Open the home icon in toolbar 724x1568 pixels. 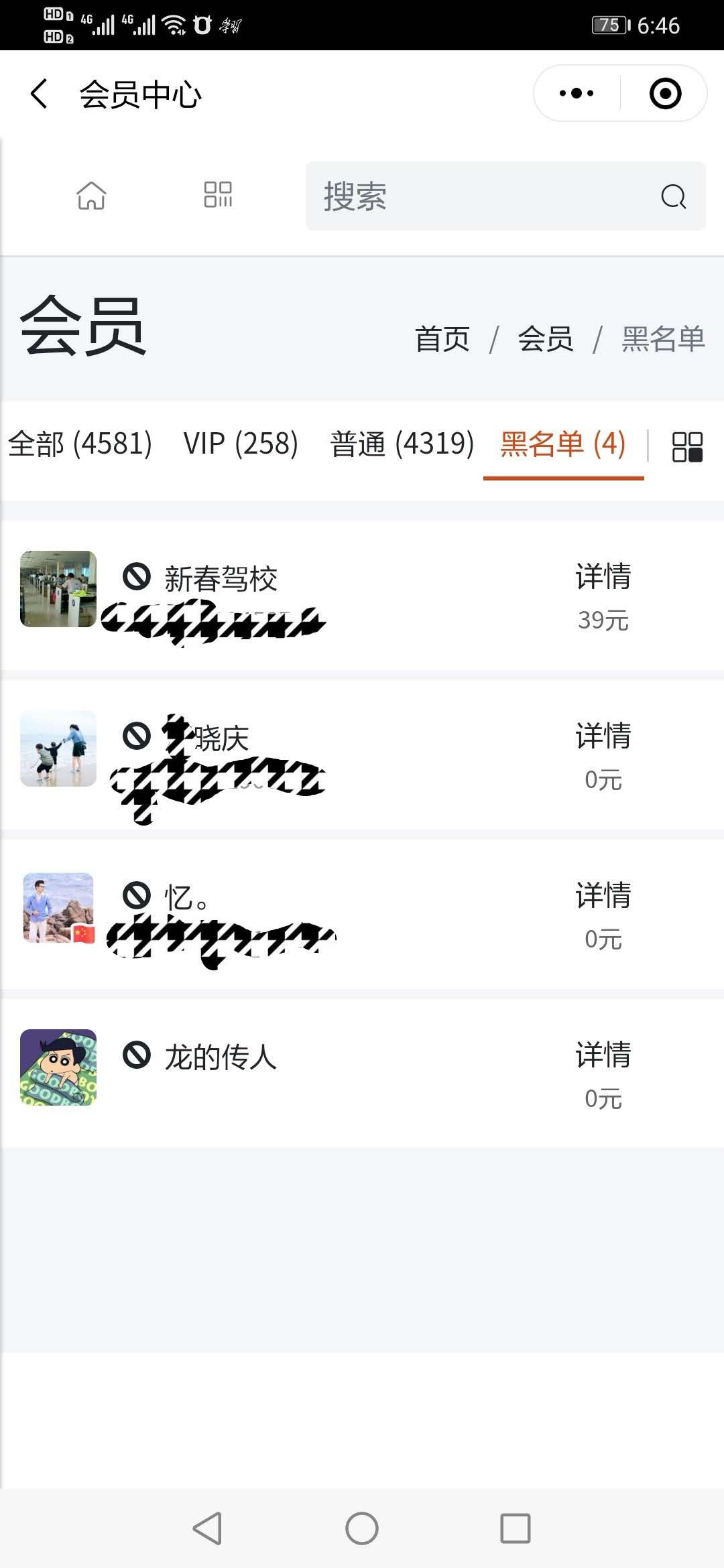click(x=91, y=196)
